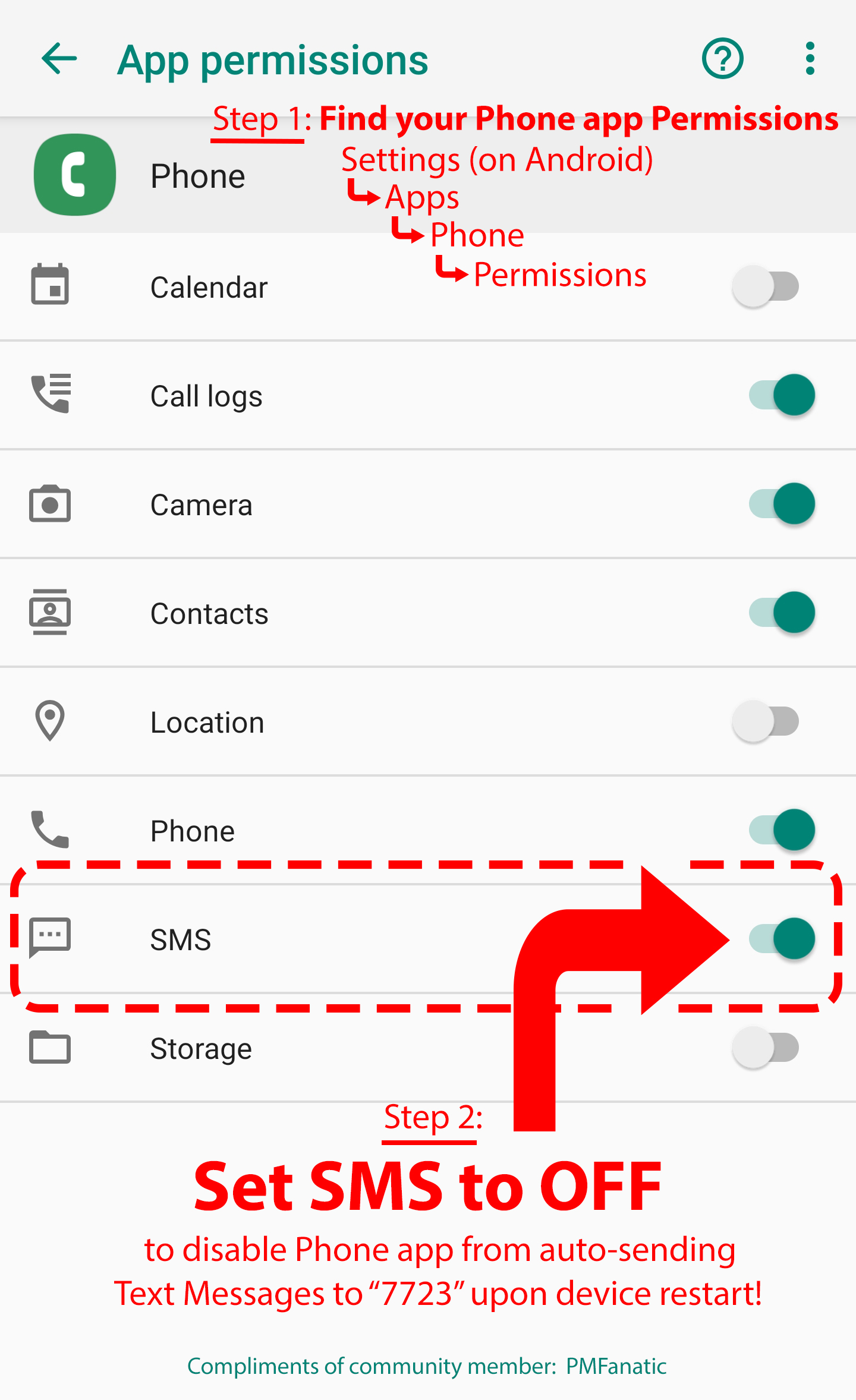856x1400 pixels.
Task: Click the App permissions title
Action: [x=273, y=59]
